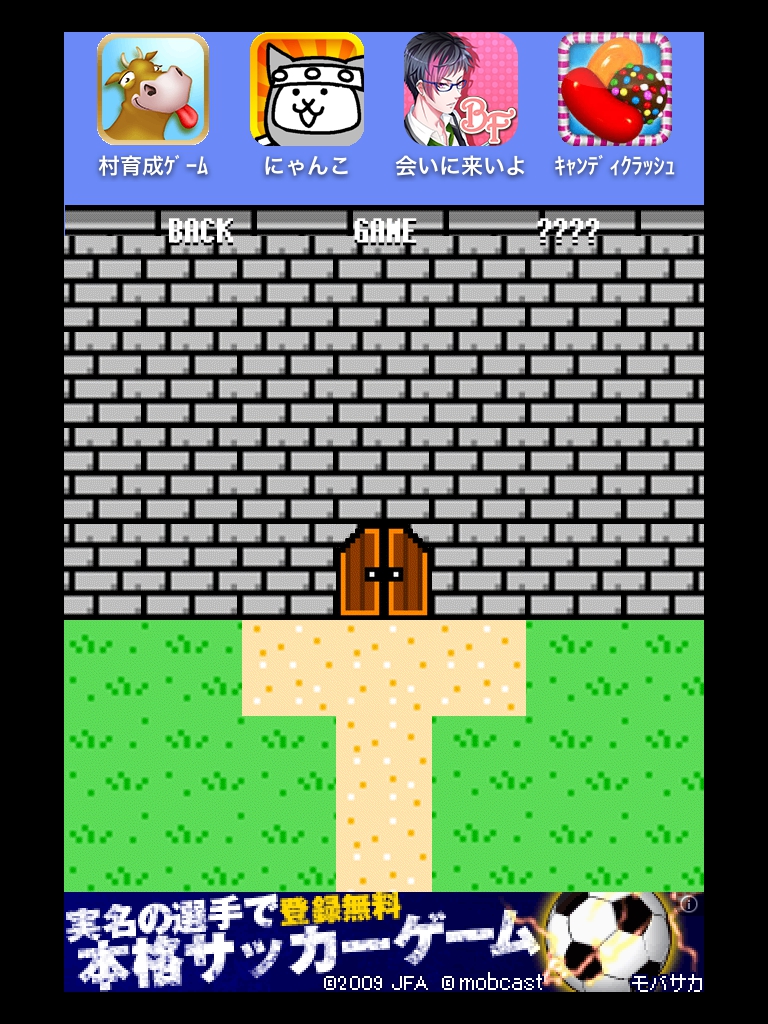
Task: Open the 村育成ゲーム cow app icon
Action: (153, 91)
